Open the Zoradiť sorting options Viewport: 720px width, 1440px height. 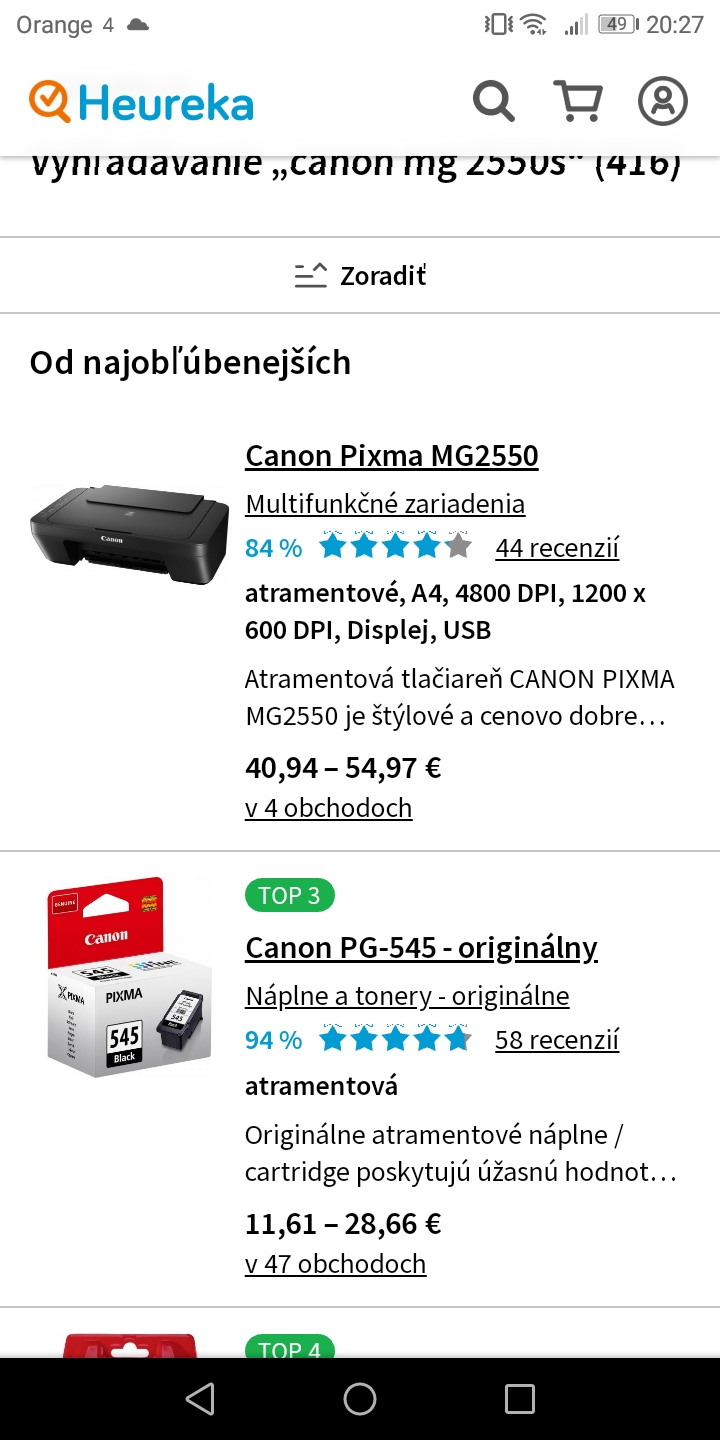(x=360, y=276)
